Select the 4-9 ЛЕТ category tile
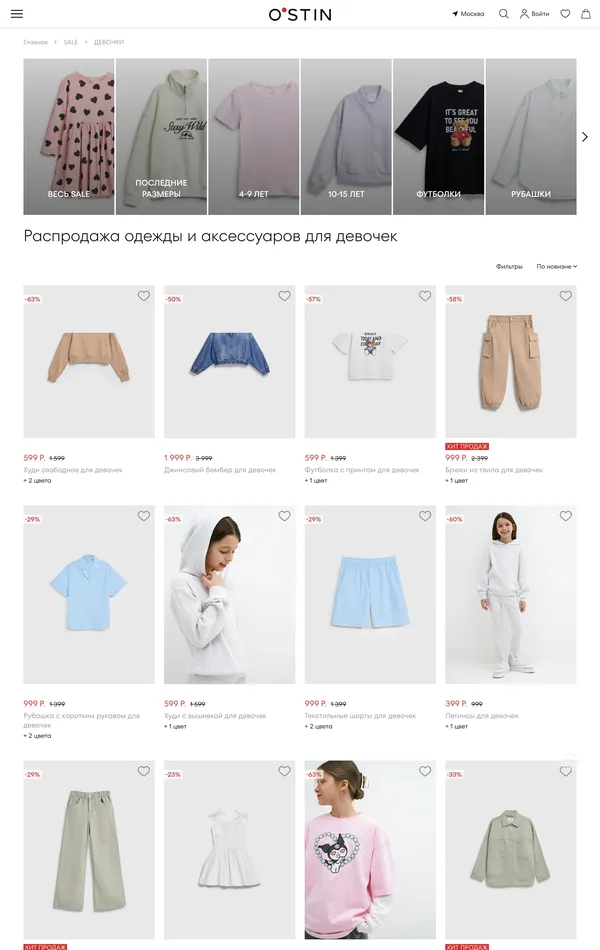The height and width of the screenshot is (950, 600). (x=253, y=136)
